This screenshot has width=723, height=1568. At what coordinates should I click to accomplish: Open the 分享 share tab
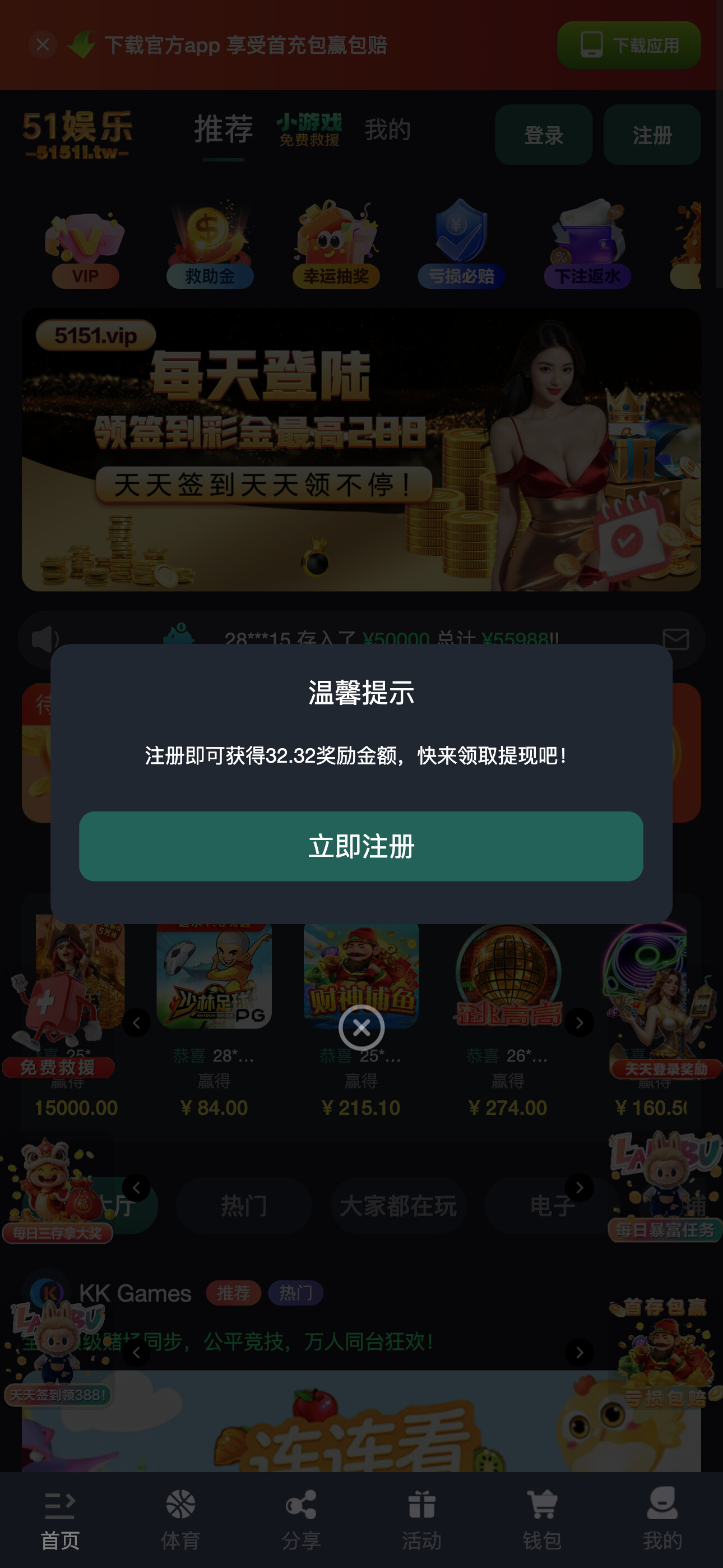[300, 1520]
